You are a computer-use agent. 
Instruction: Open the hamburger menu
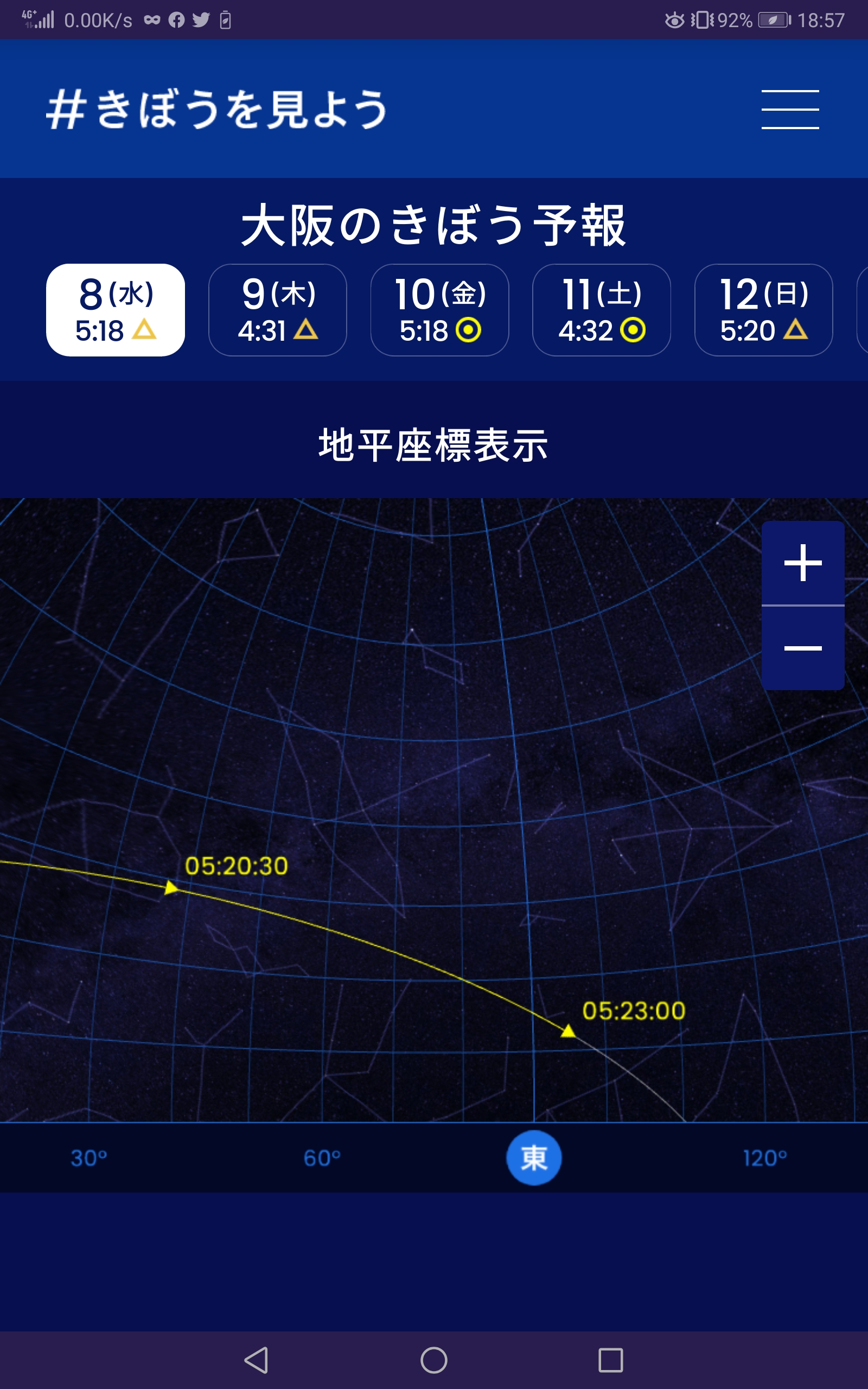[790, 109]
